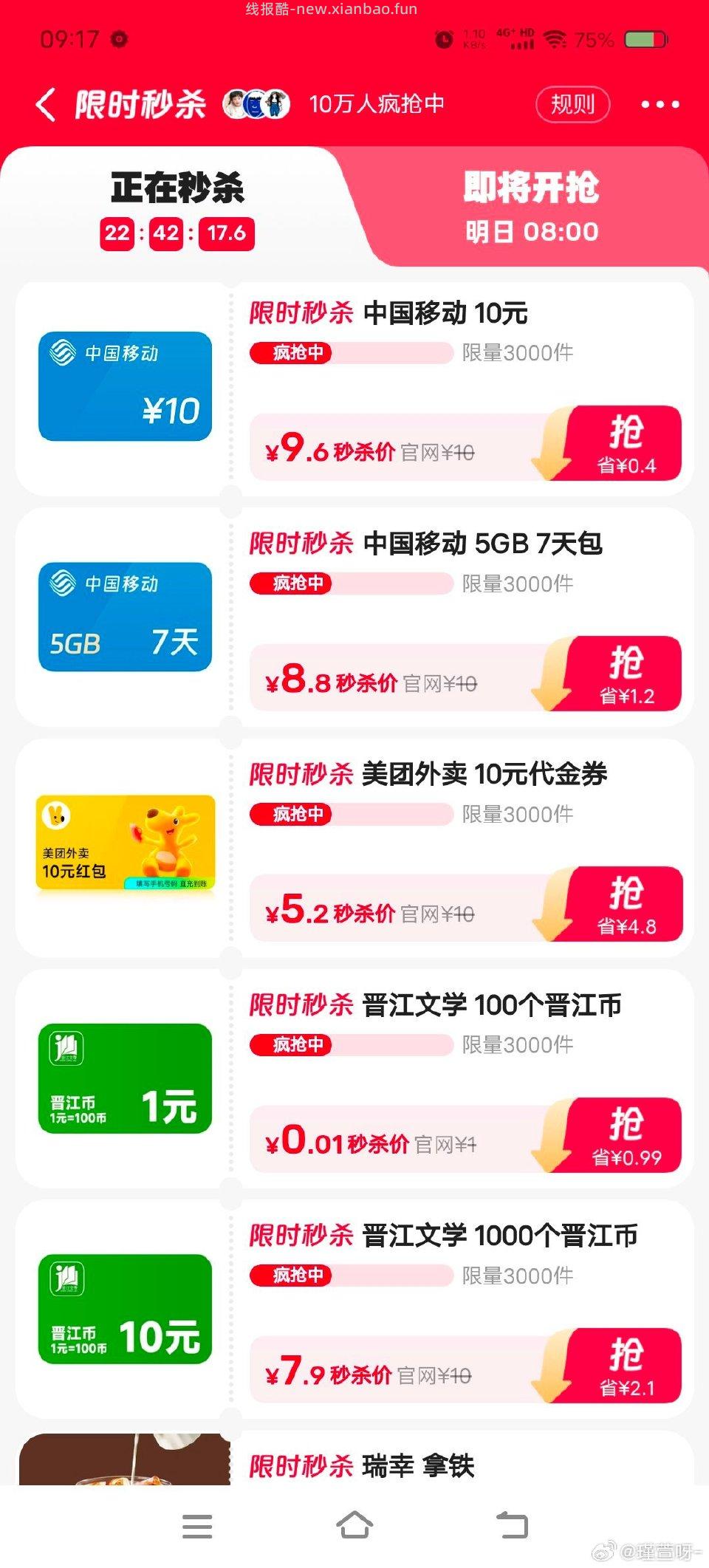This screenshot has height=1568, width=709.
Task: Tap the 疯抢中 label on Meituan voucher item
Action: (x=291, y=815)
